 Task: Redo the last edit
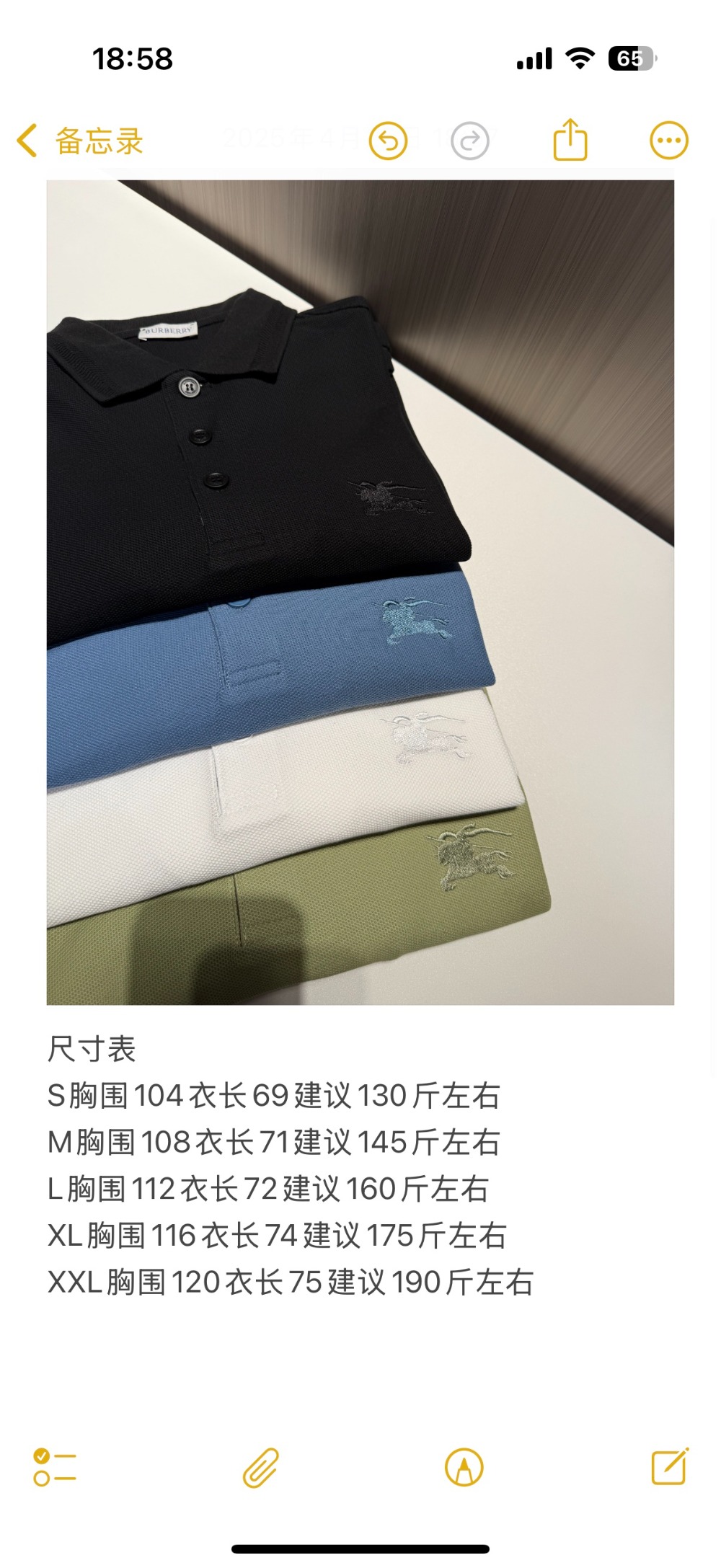point(469,141)
